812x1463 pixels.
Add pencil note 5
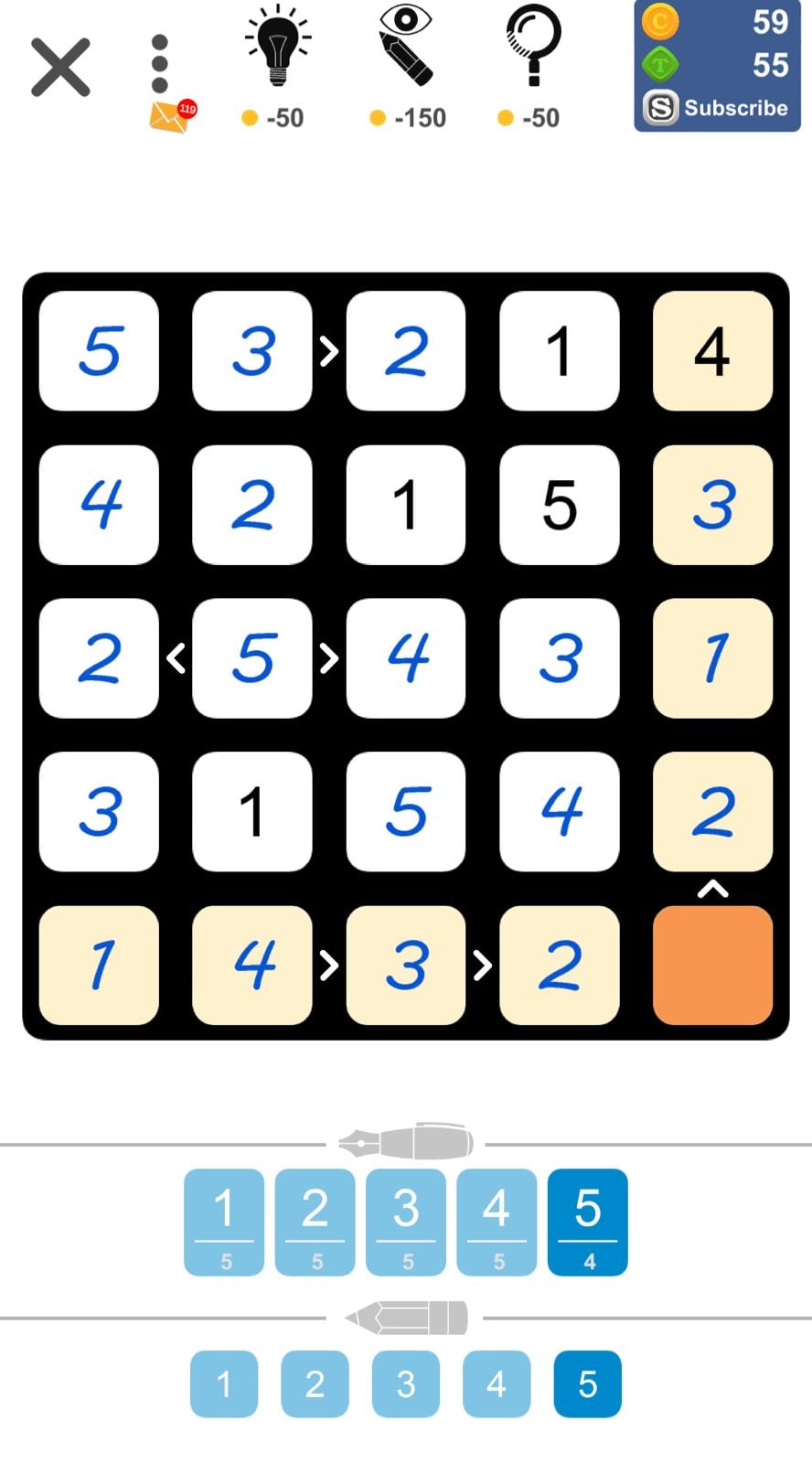point(587,1383)
